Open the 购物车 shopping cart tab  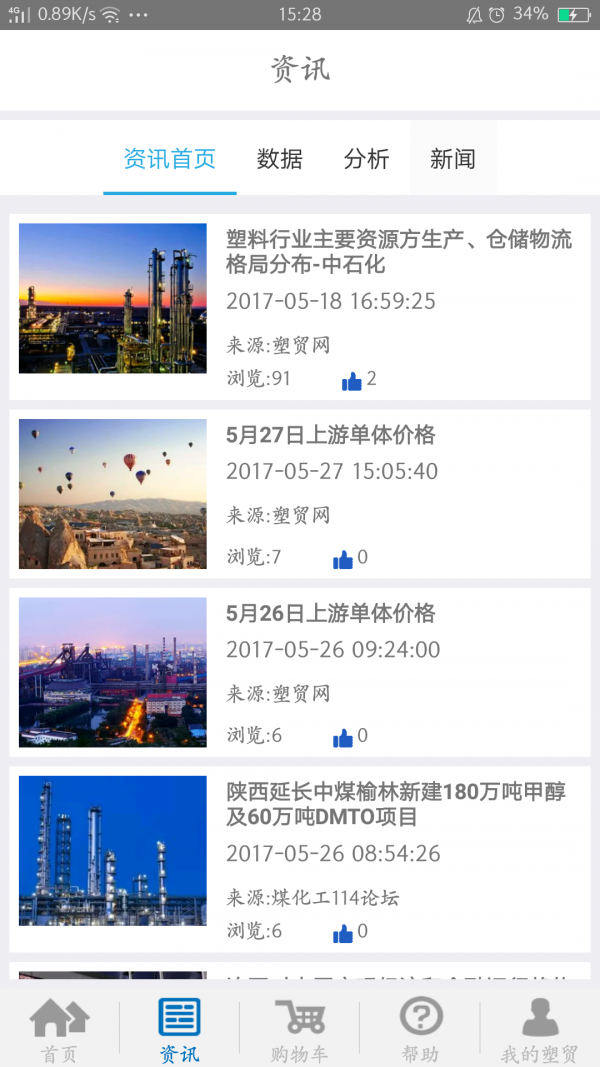click(299, 1029)
